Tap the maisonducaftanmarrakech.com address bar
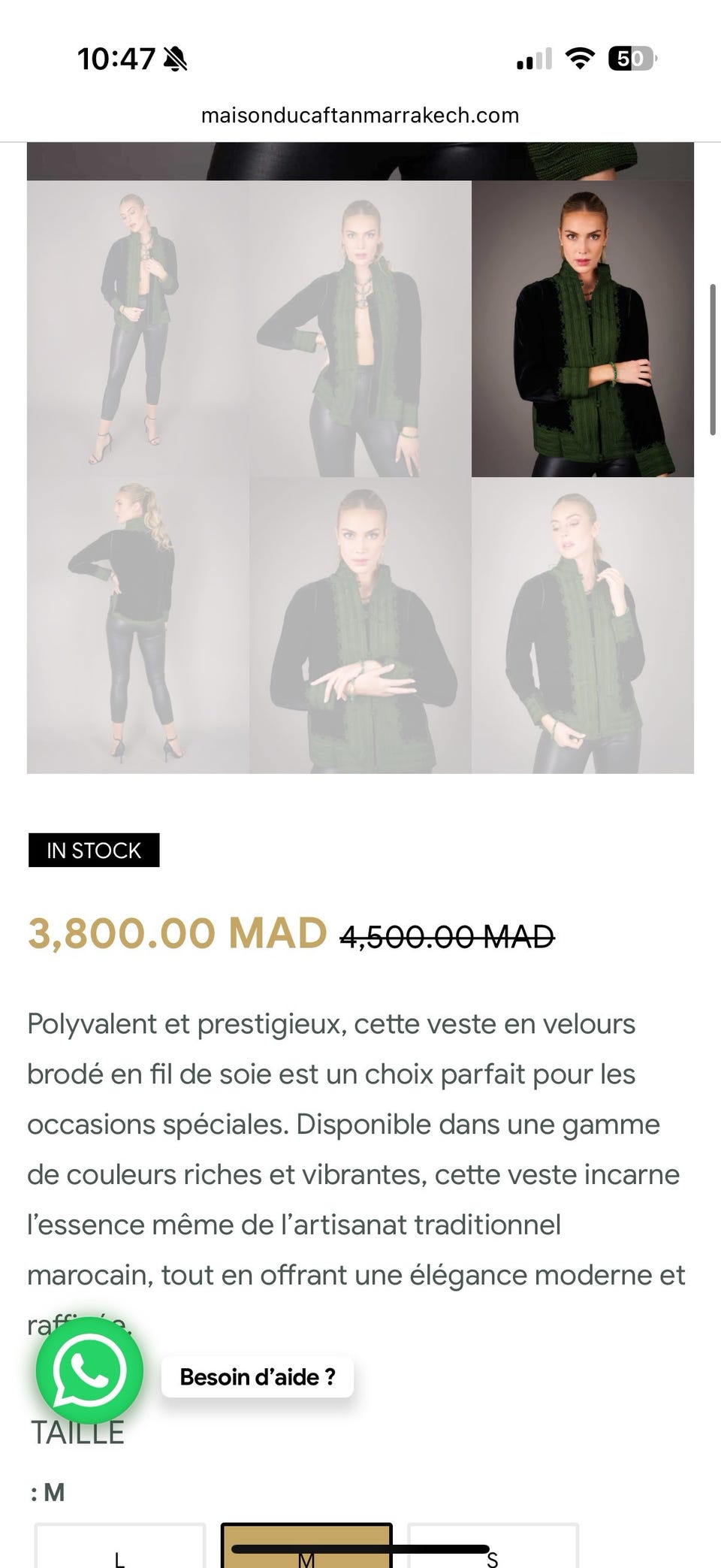This screenshot has width=721, height=1568. pos(360,115)
